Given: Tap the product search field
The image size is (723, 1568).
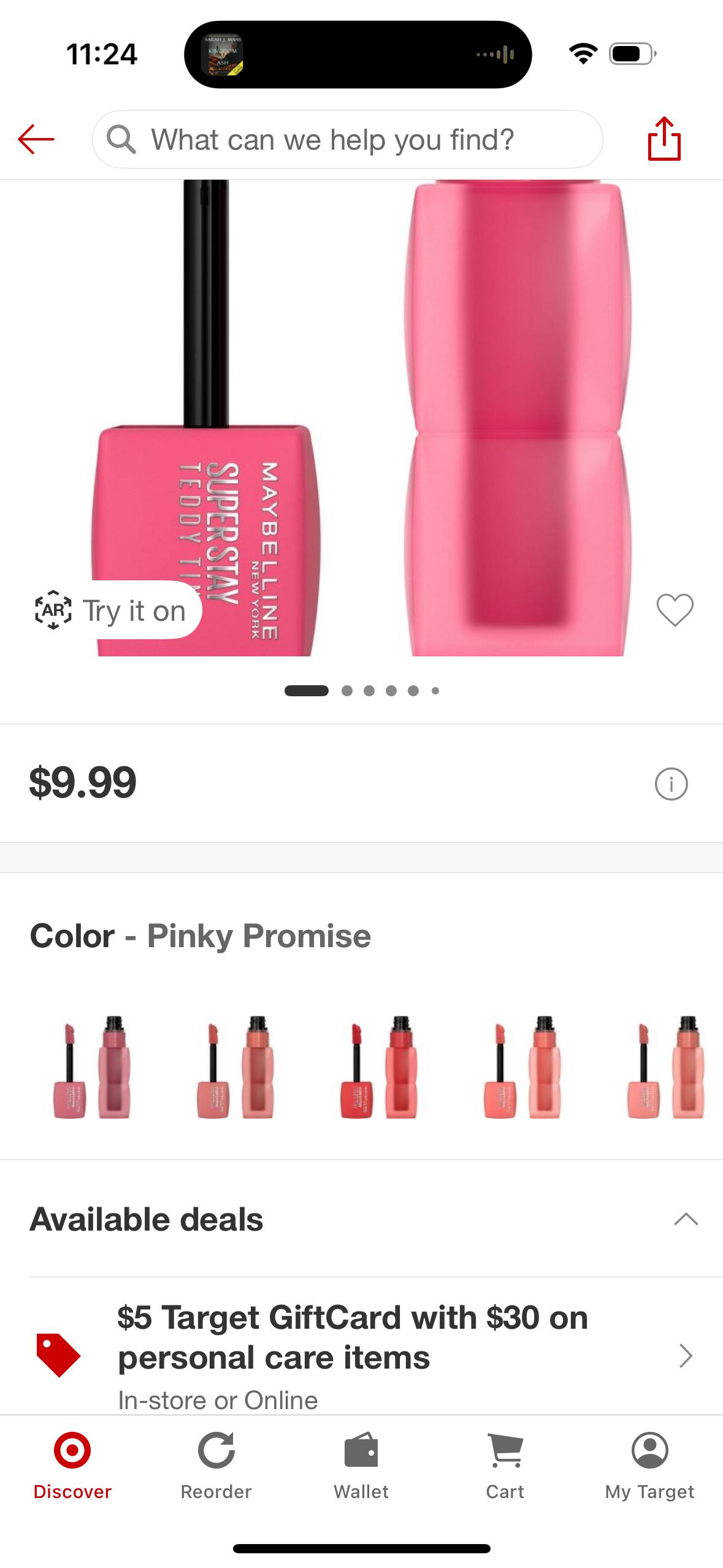Looking at the screenshot, I should click(347, 139).
